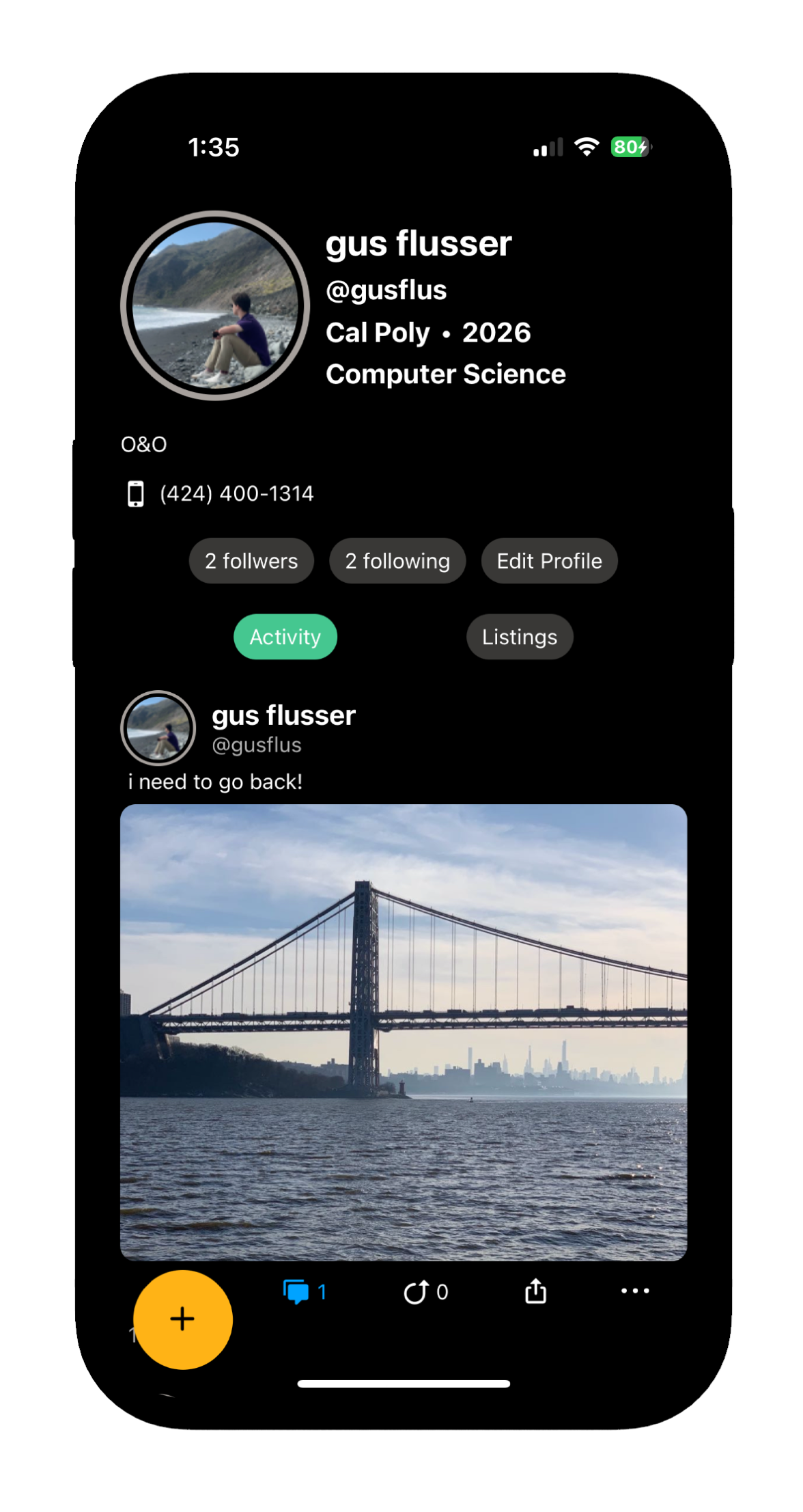Tap the large profile picture
The height and width of the screenshot is (1512, 803).
click(x=215, y=305)
